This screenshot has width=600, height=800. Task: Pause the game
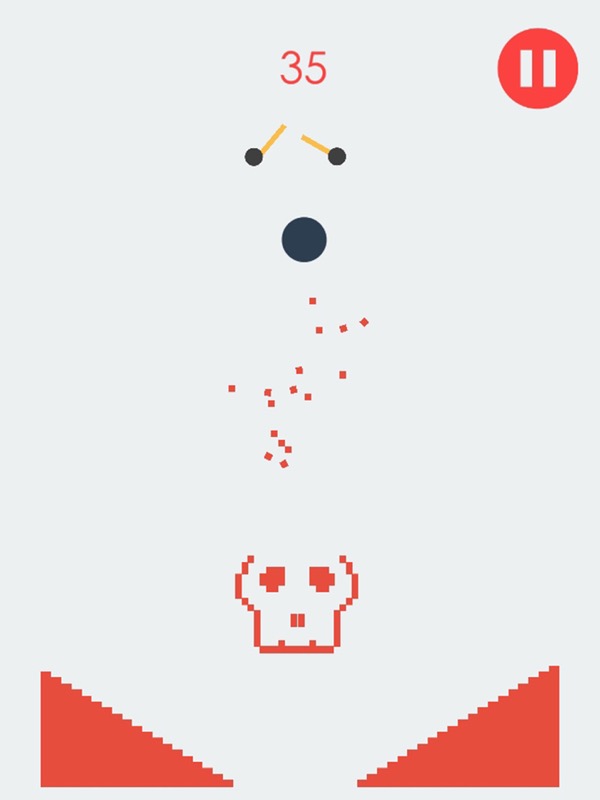(538, 68)
